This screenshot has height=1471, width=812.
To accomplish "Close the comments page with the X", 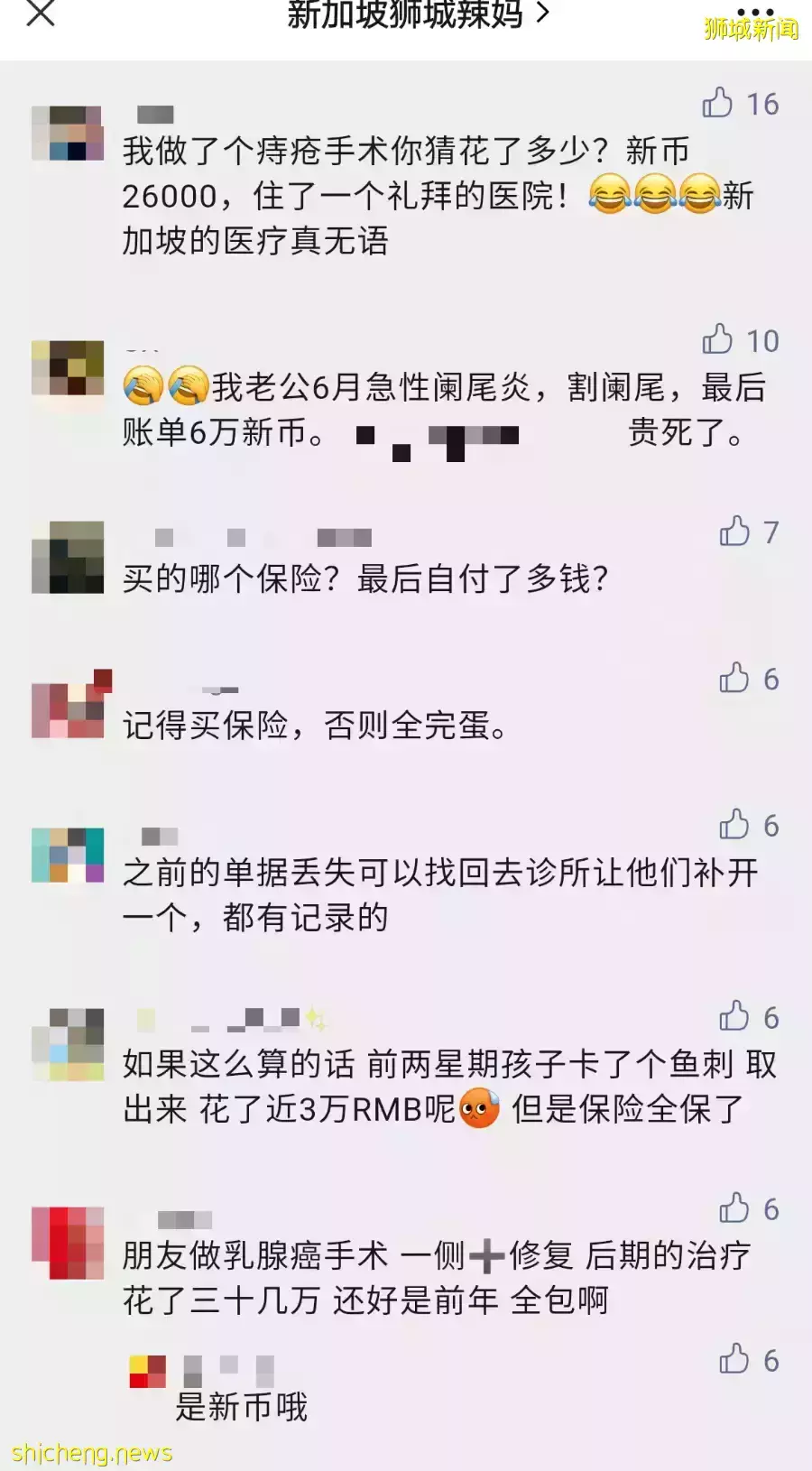I will pos(41,13).
